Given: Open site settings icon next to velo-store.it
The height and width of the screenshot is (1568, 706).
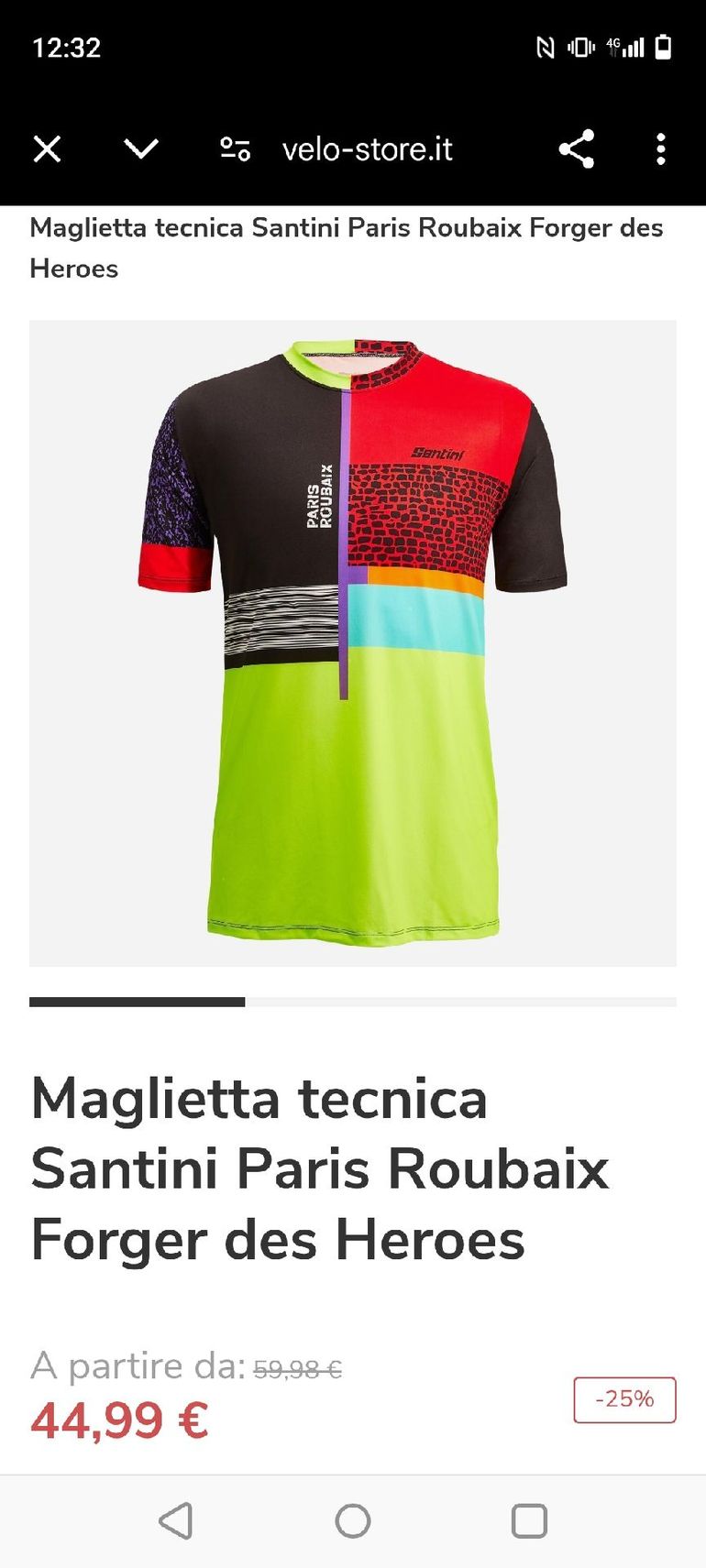Looking at the screenshot, I should point(235,149).
